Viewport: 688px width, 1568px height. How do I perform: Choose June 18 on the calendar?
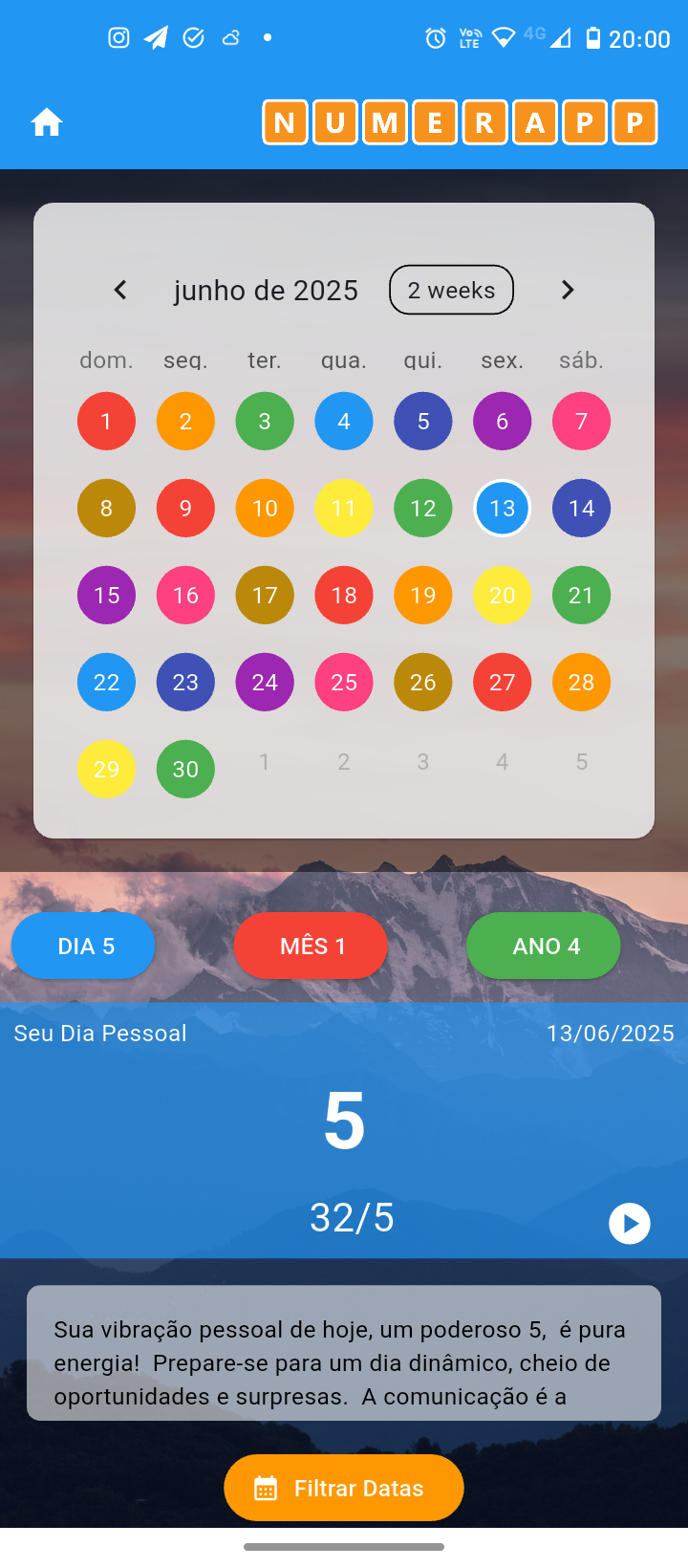pos(344,595)
